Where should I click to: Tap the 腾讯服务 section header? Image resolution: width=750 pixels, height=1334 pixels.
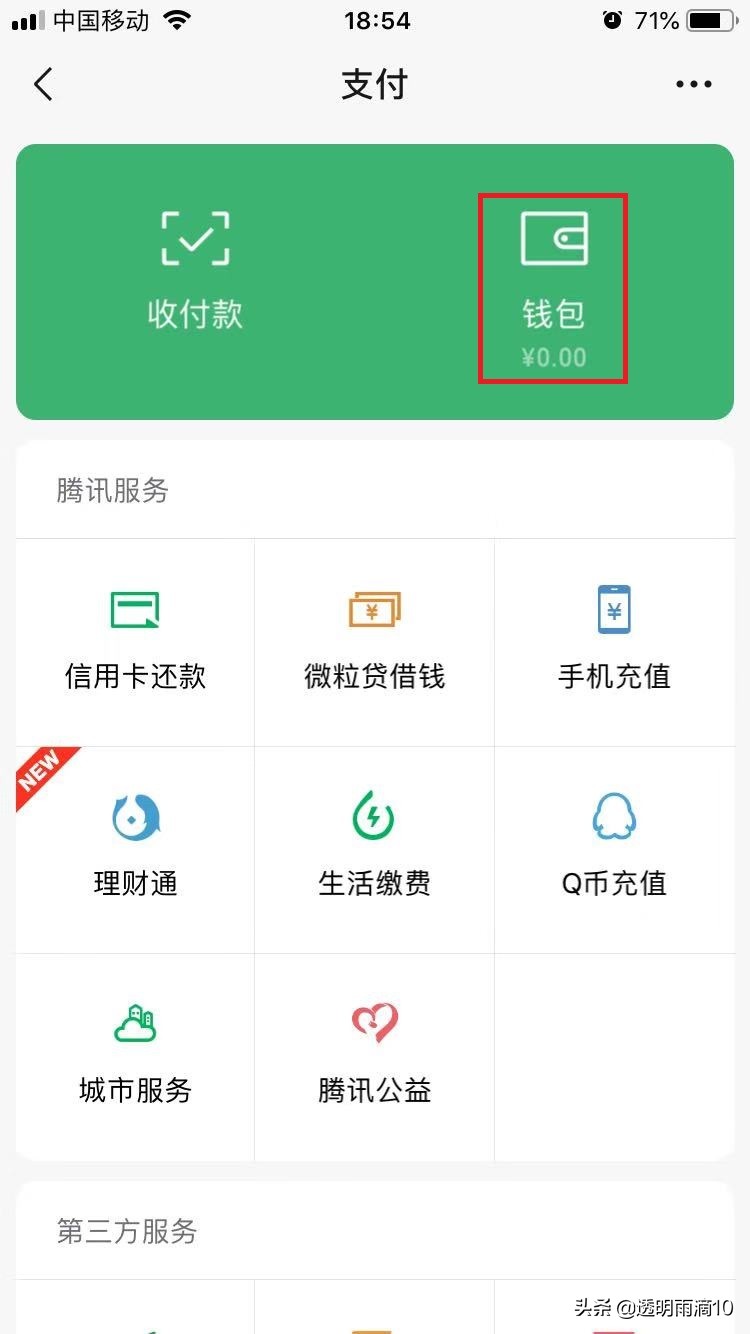[x=112, y=490]
